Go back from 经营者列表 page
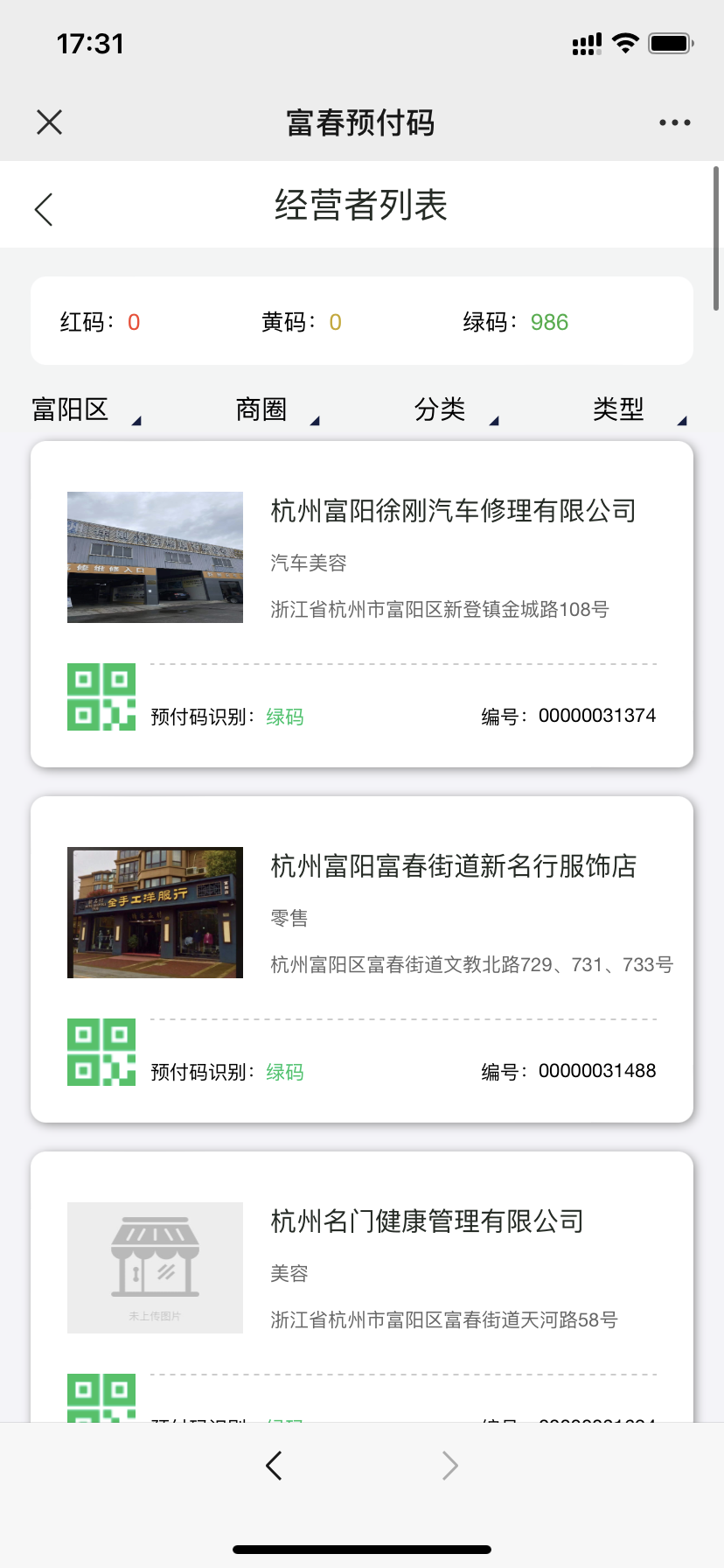This screenshot has width=724, height=1568. 44,209
